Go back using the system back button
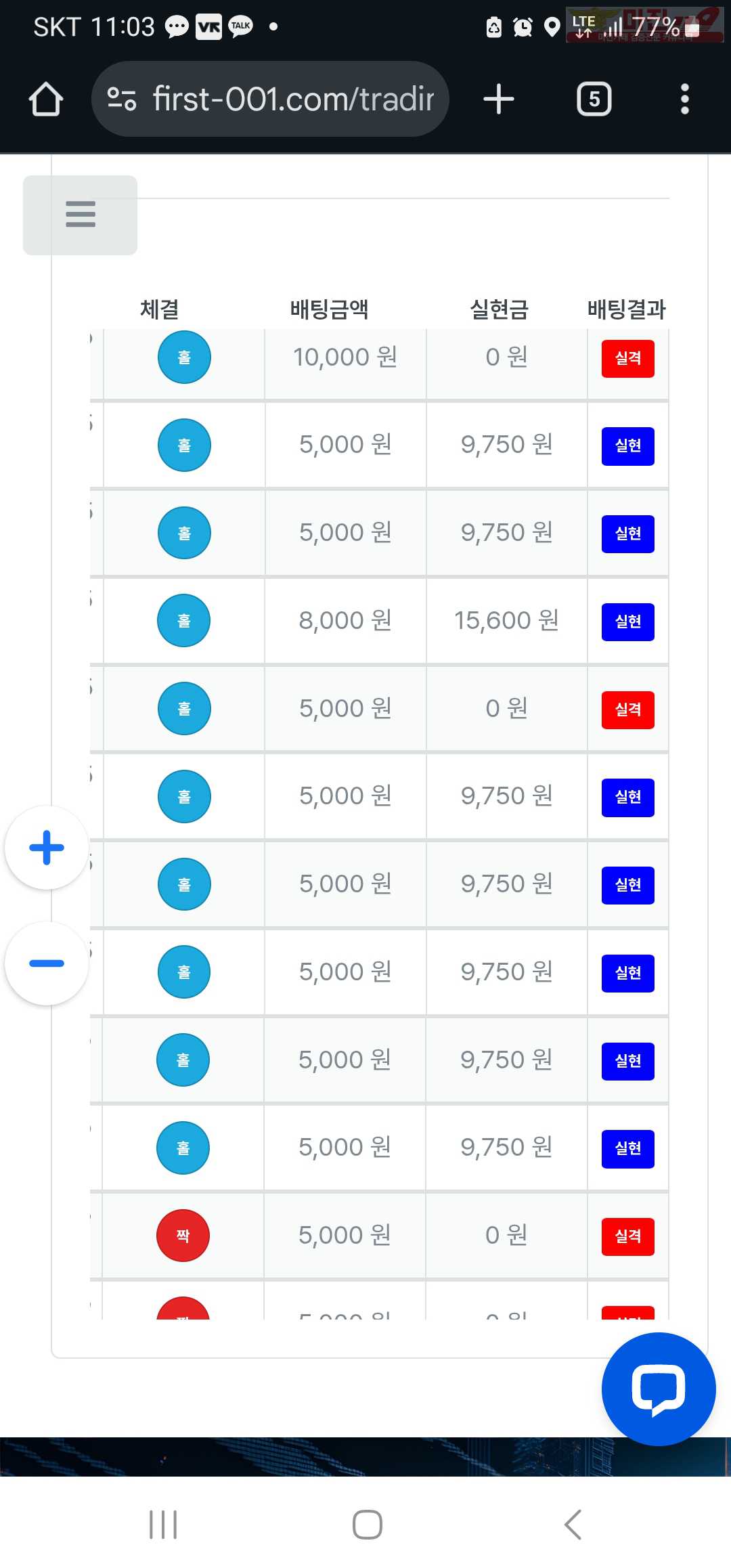 coord(573,1525)
